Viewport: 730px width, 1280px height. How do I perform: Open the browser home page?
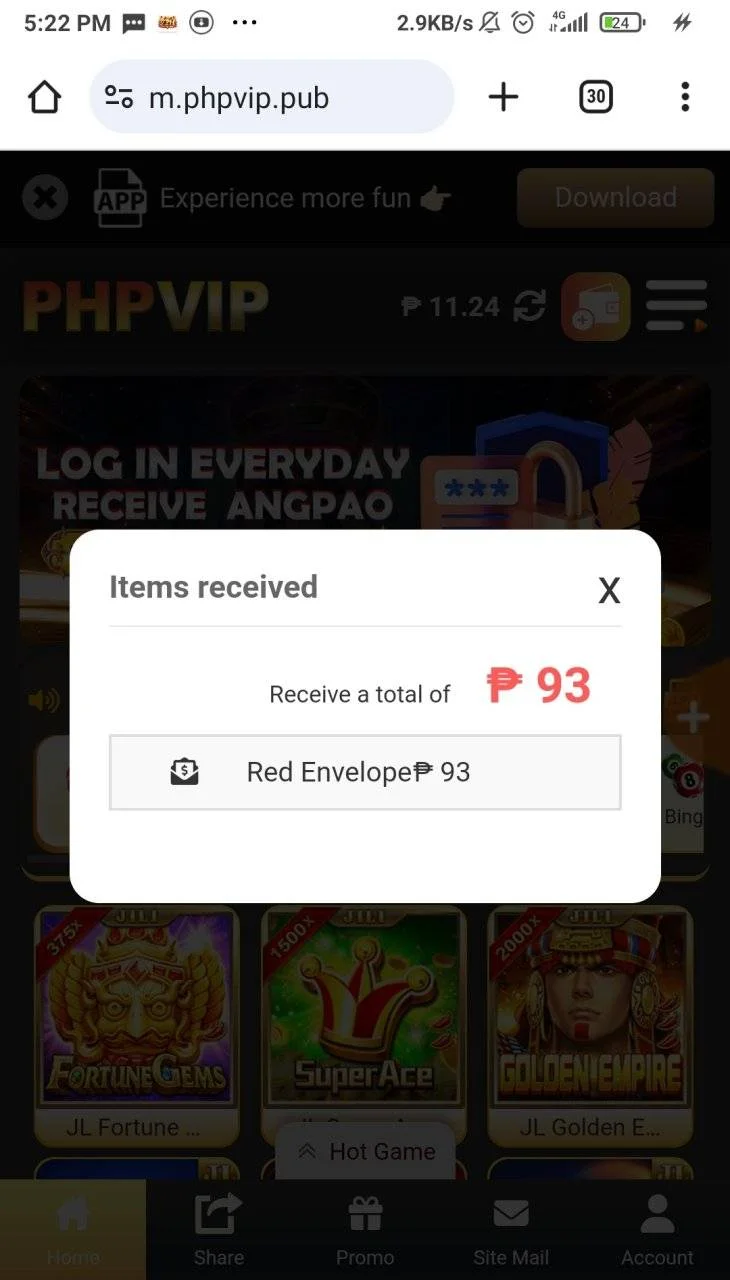(44, 97)
